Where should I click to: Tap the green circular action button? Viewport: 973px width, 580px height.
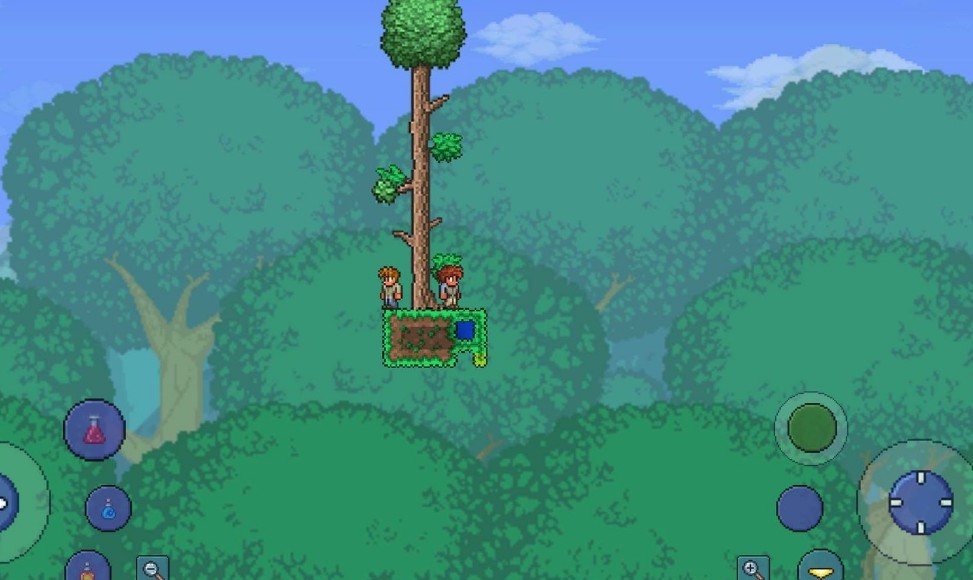point(811,428)
